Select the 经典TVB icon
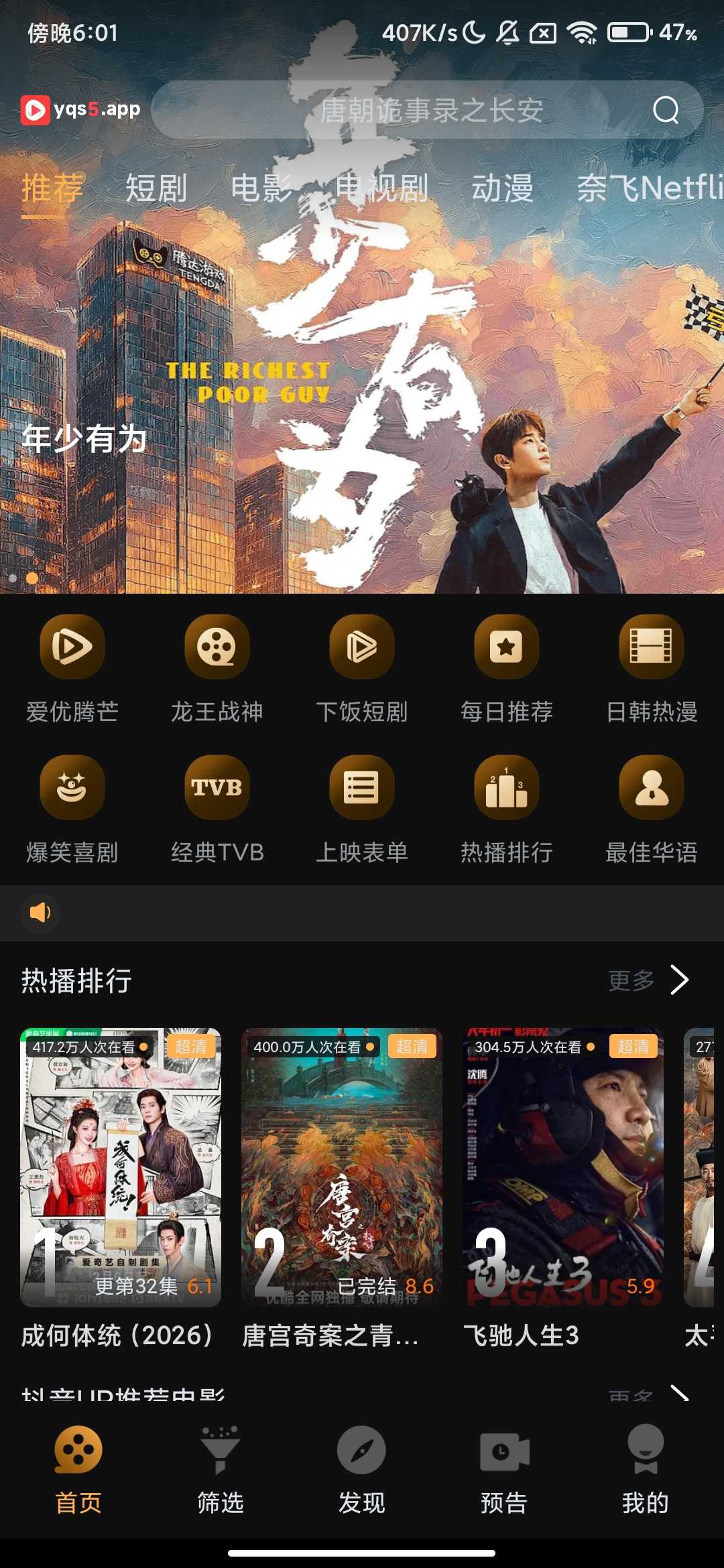This screenshot has width=724, height=1568. click(216, 789)
